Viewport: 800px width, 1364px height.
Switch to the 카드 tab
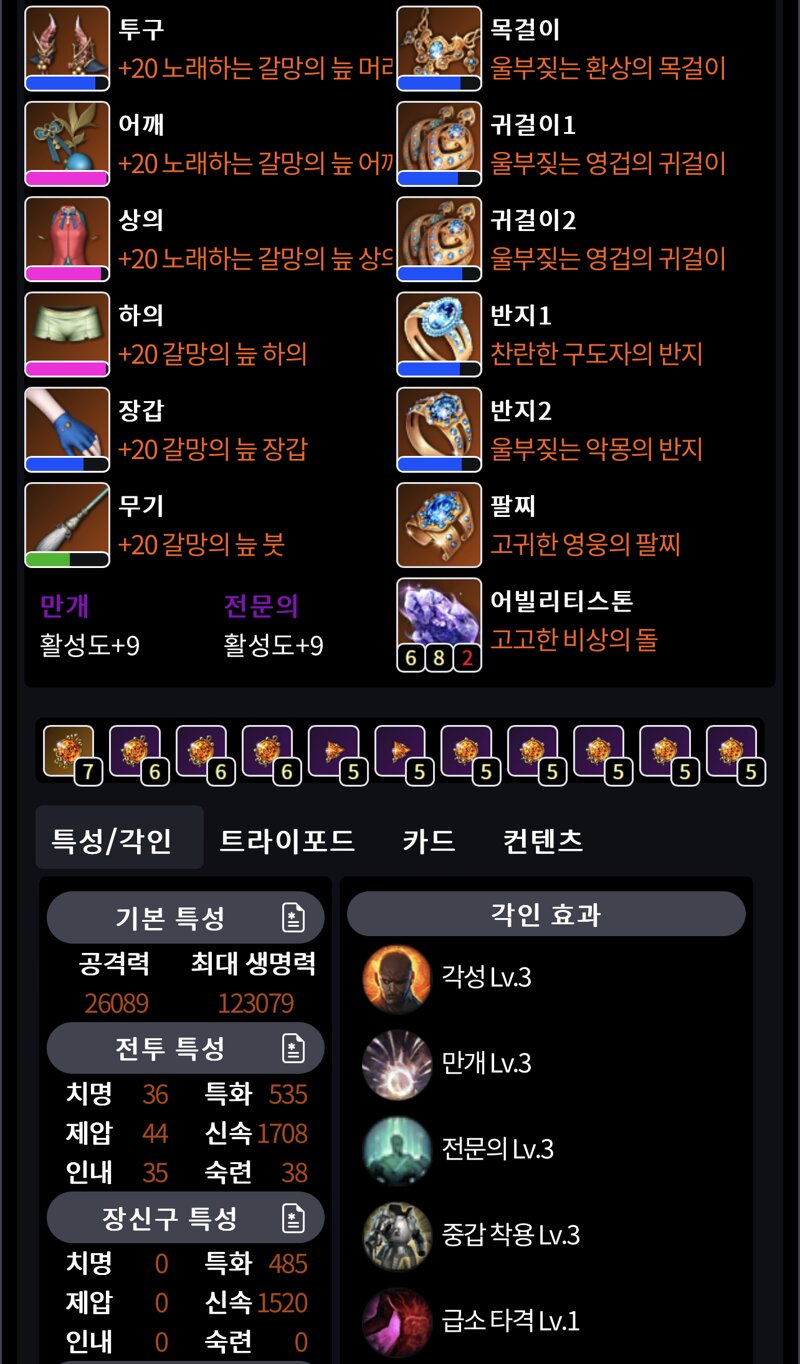[x=429, y=841]
